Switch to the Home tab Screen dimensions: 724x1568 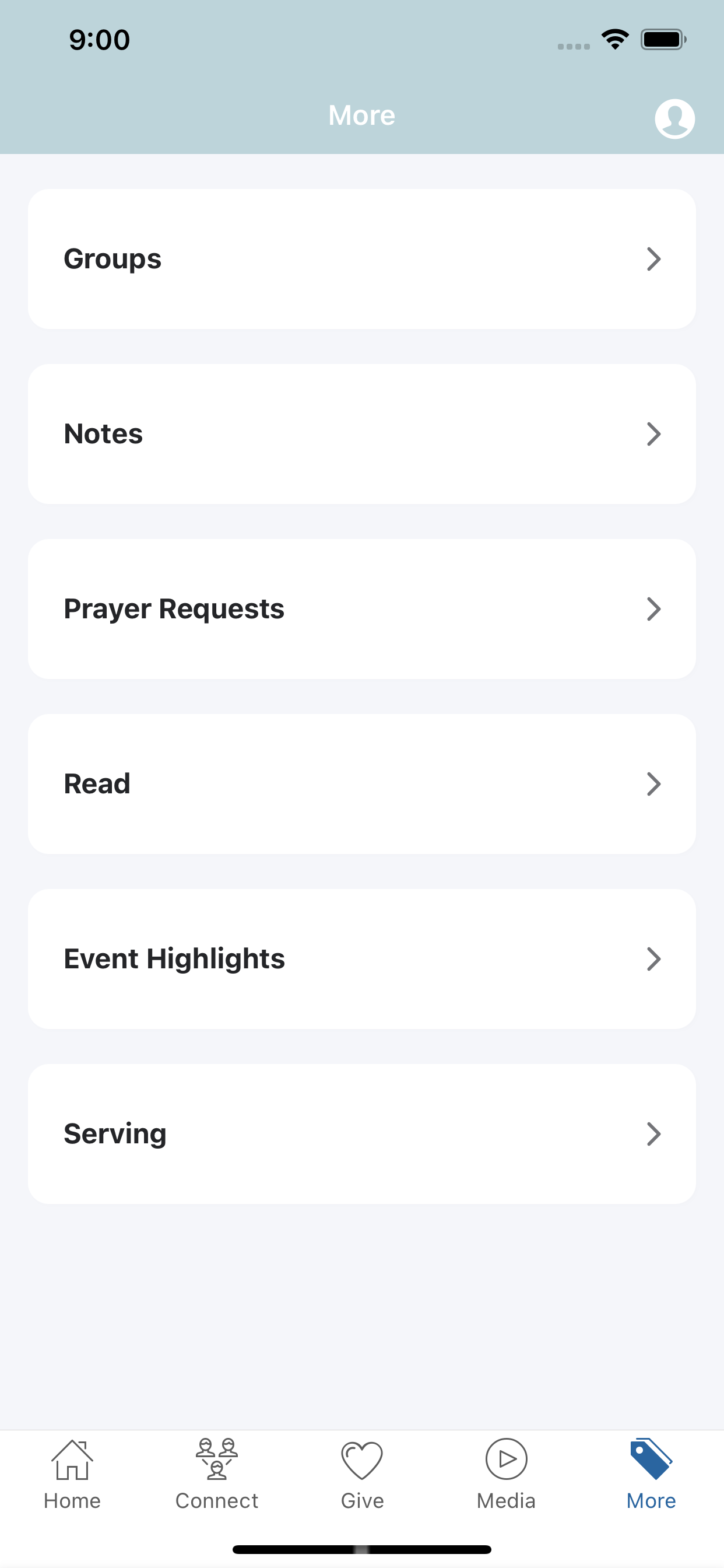(x=72, y=1474)
